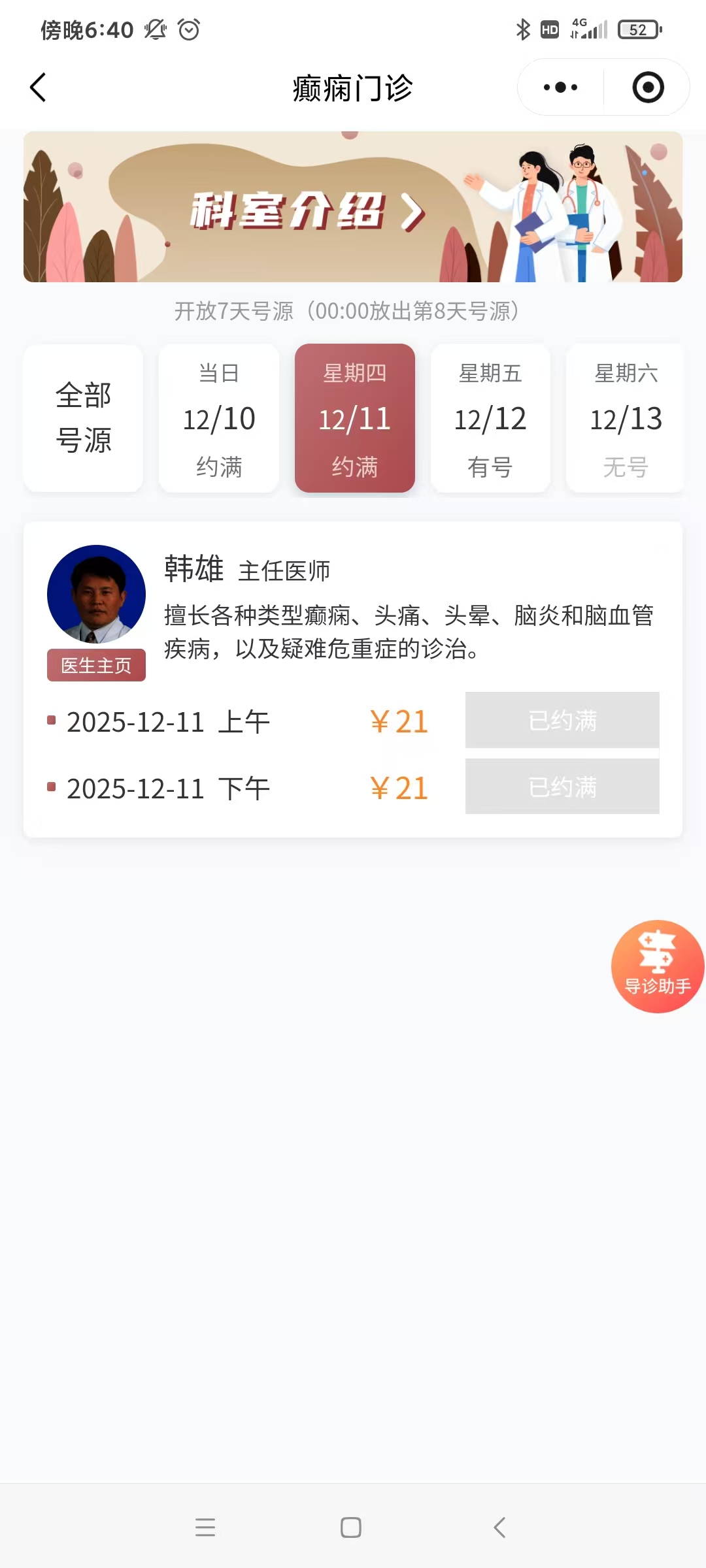706x1568 pixels.
Task: Switch to 星期五 12/12 date tab
Action: point(490,418)
